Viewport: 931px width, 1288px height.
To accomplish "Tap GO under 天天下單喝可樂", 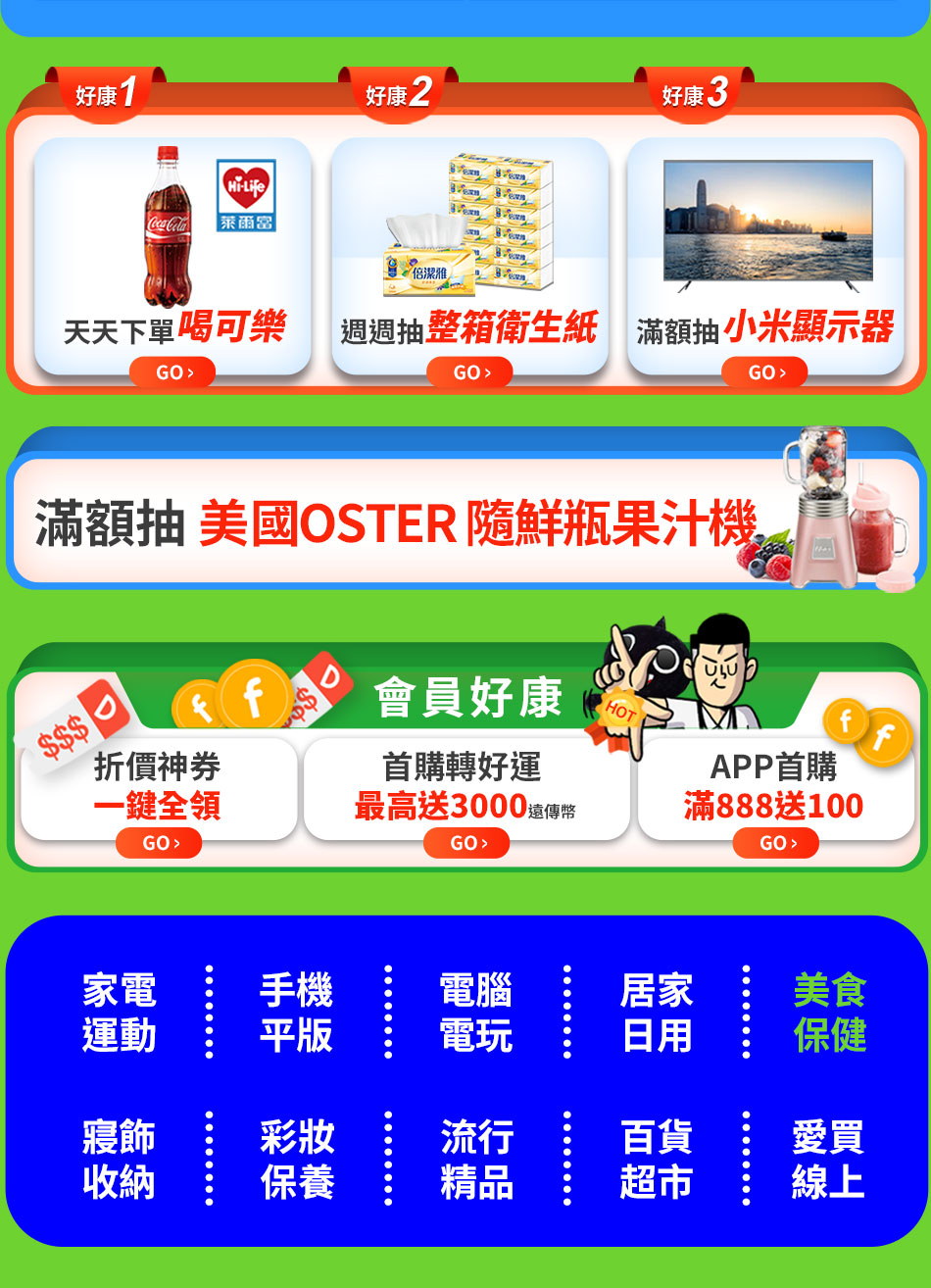I will 172,372.
